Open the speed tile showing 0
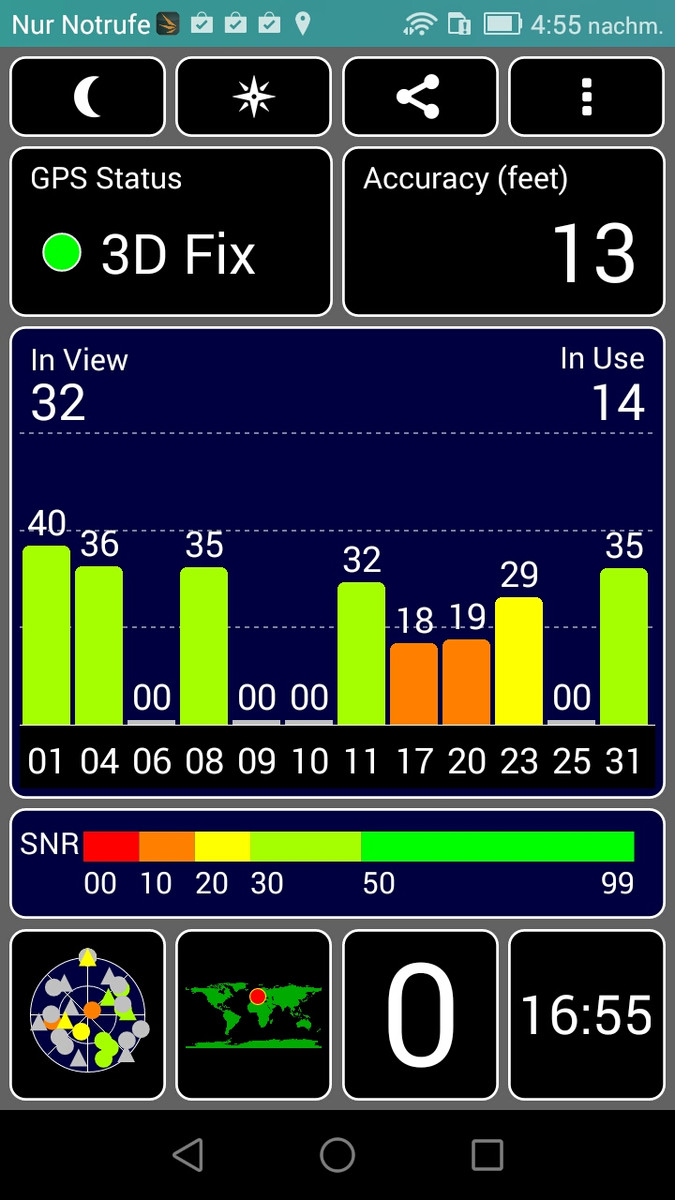 (420, 1014)
